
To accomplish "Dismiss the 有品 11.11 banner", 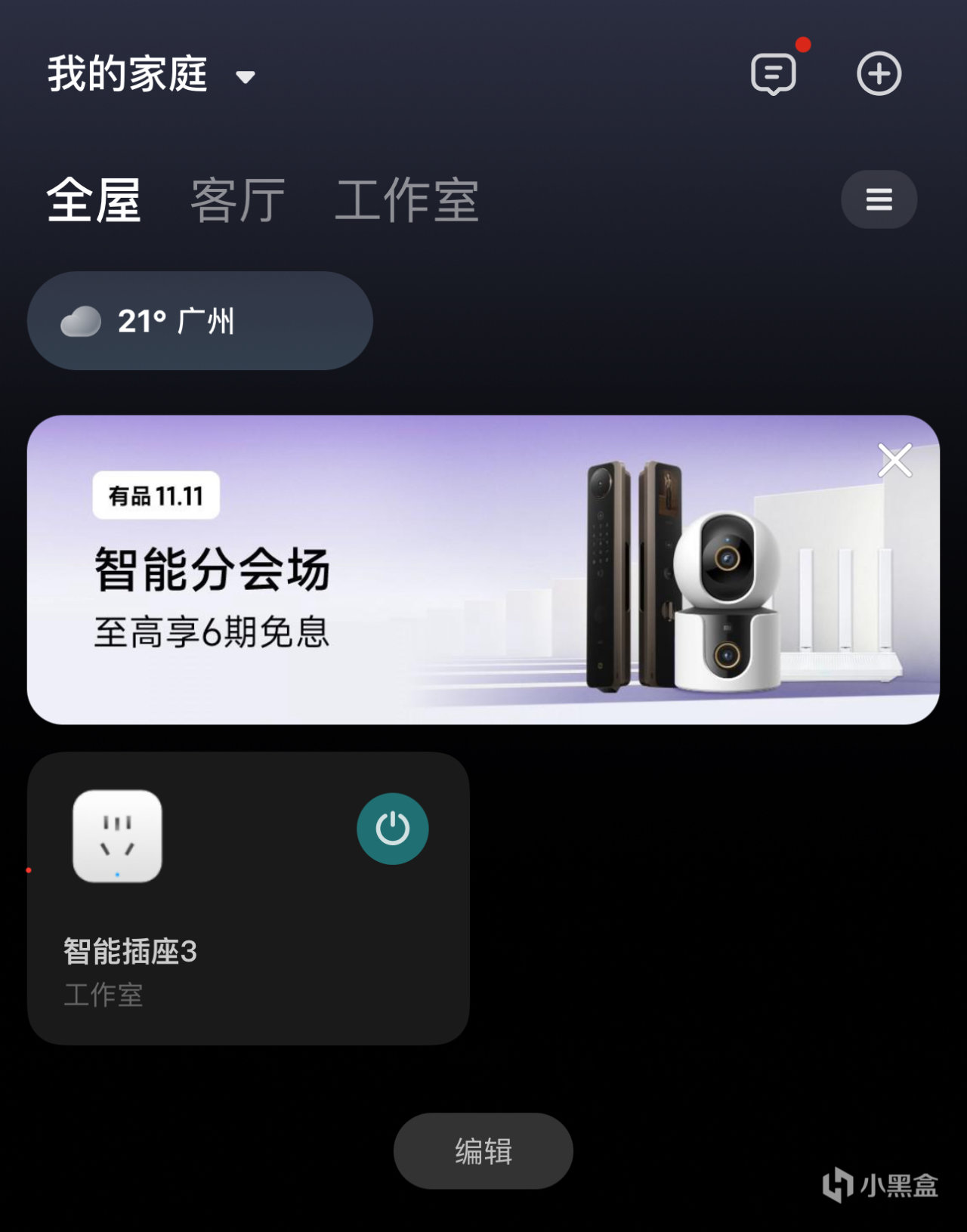I will click(894, 460).
